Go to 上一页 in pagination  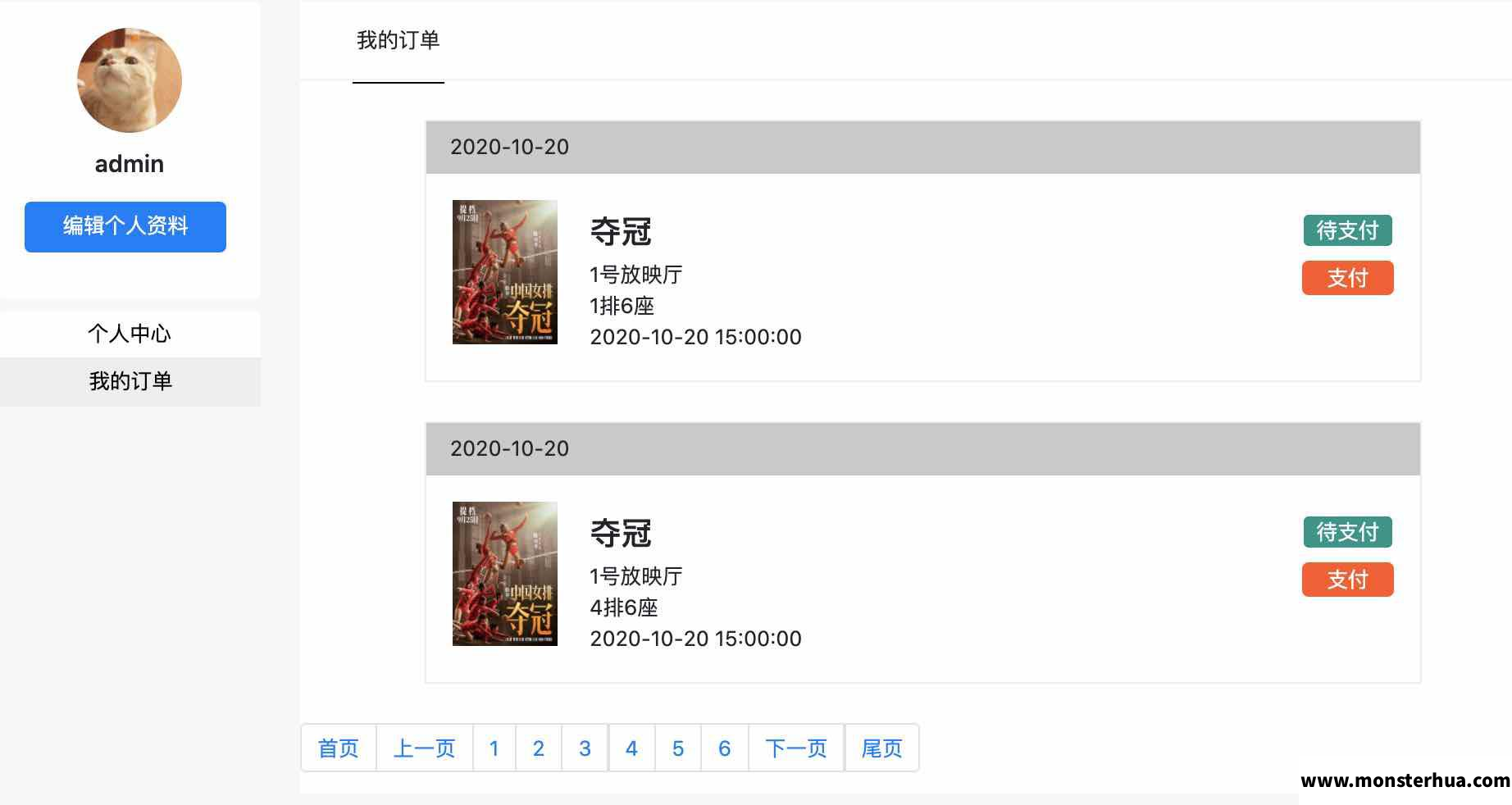coord(424,748)
